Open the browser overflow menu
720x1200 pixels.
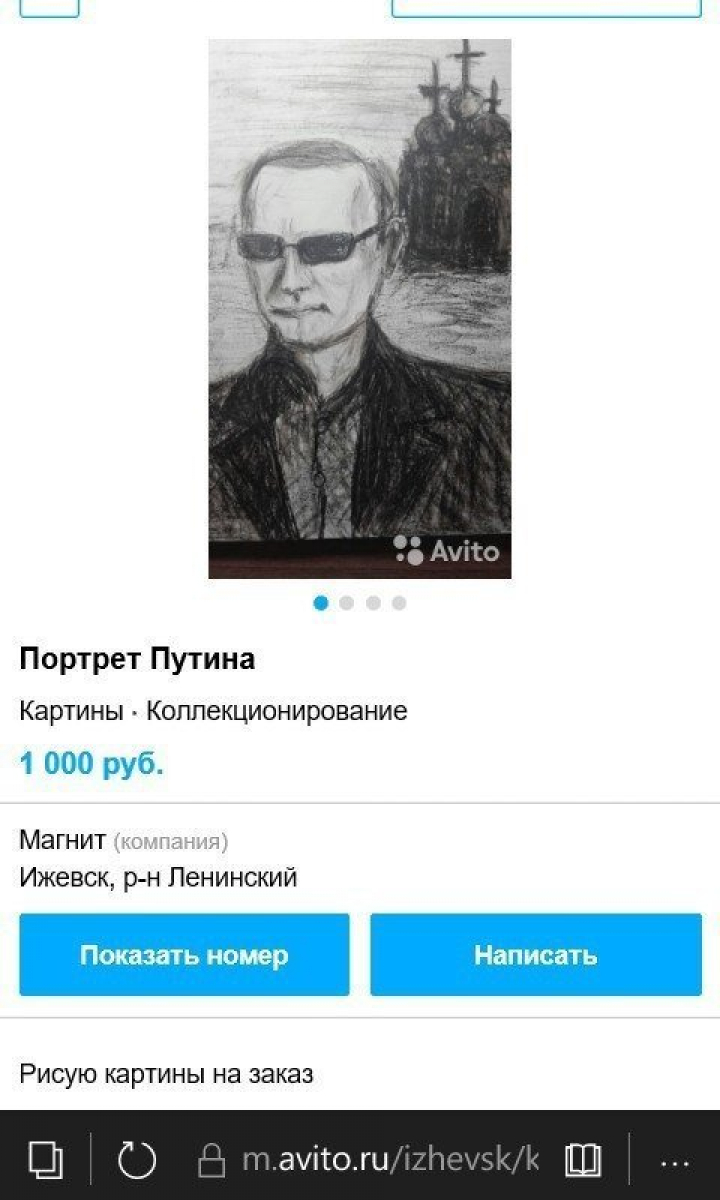pyautogui.click(x=676, y=1162)
